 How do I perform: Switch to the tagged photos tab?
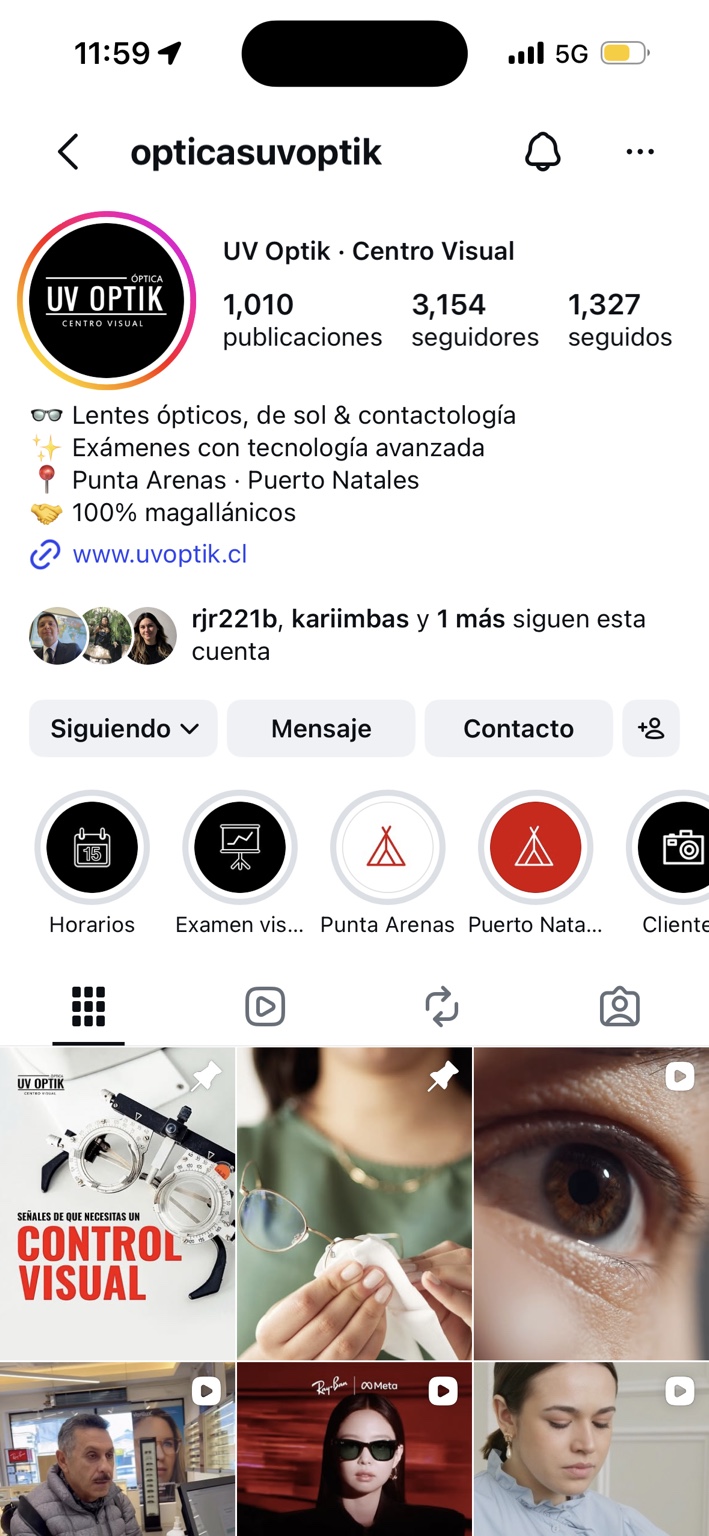620,1007
